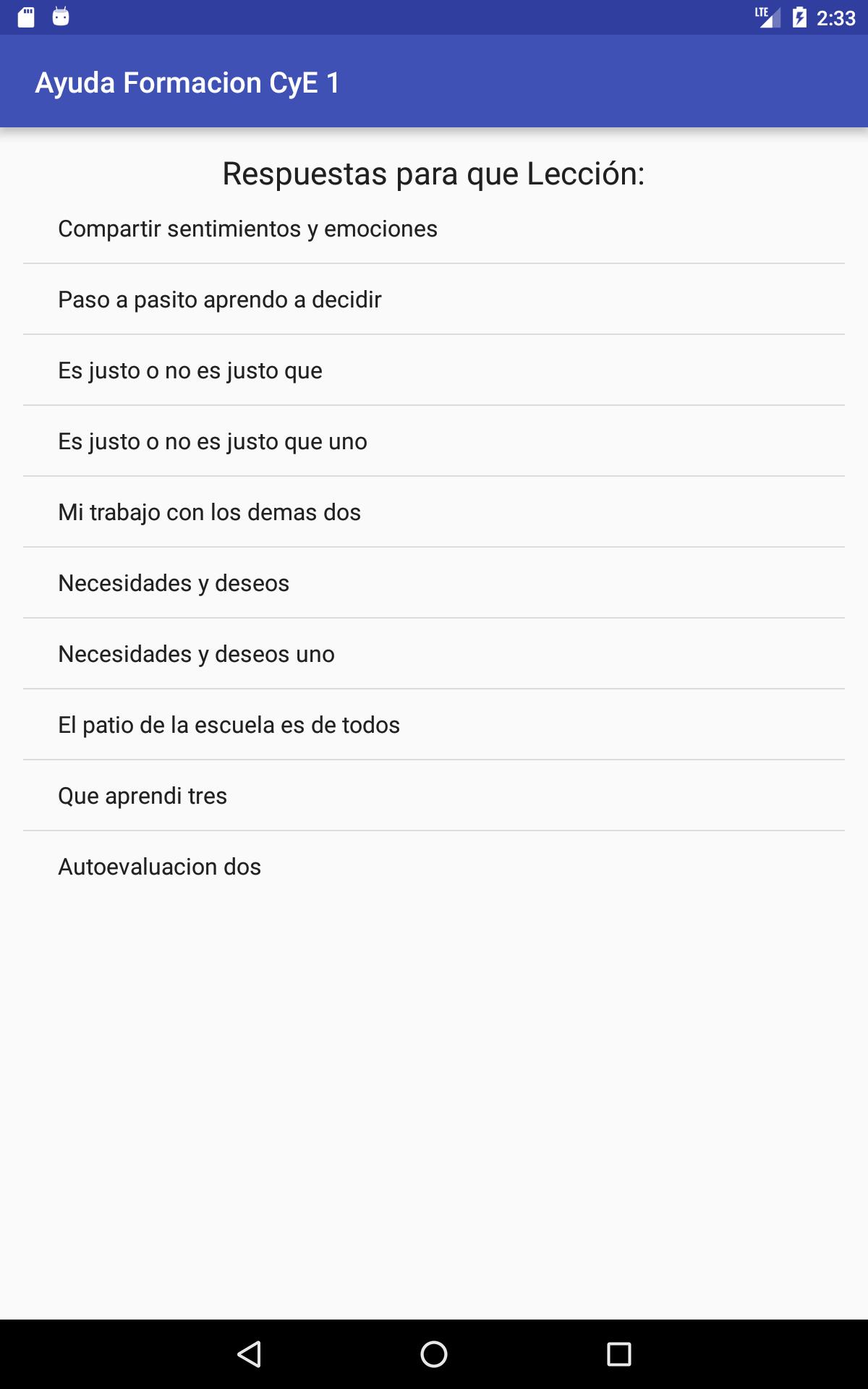Open El patio de la escuela es de todos
The image size is (868, 1389).
pyautogui.click(x=434, y=725)
